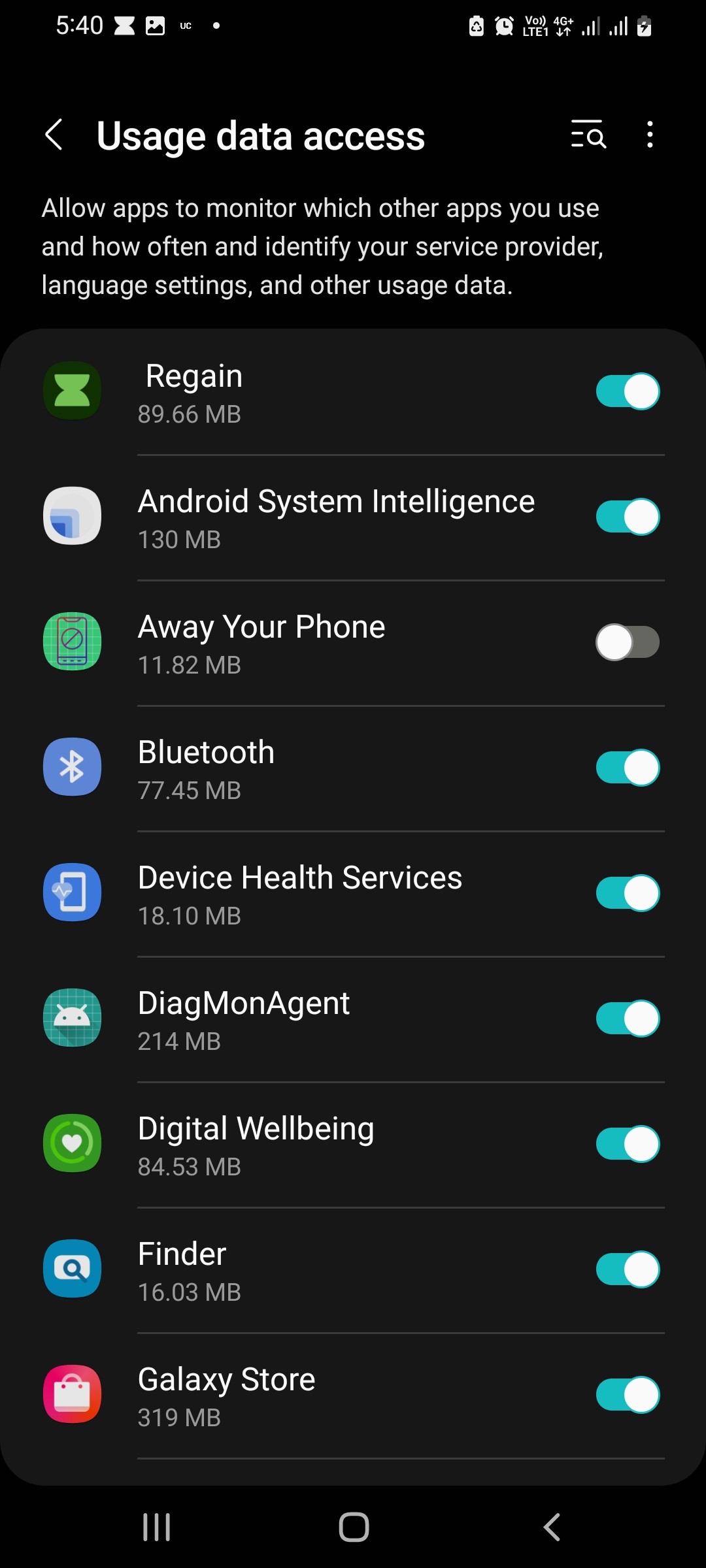Open recent apps from navigation bar

157,1527
